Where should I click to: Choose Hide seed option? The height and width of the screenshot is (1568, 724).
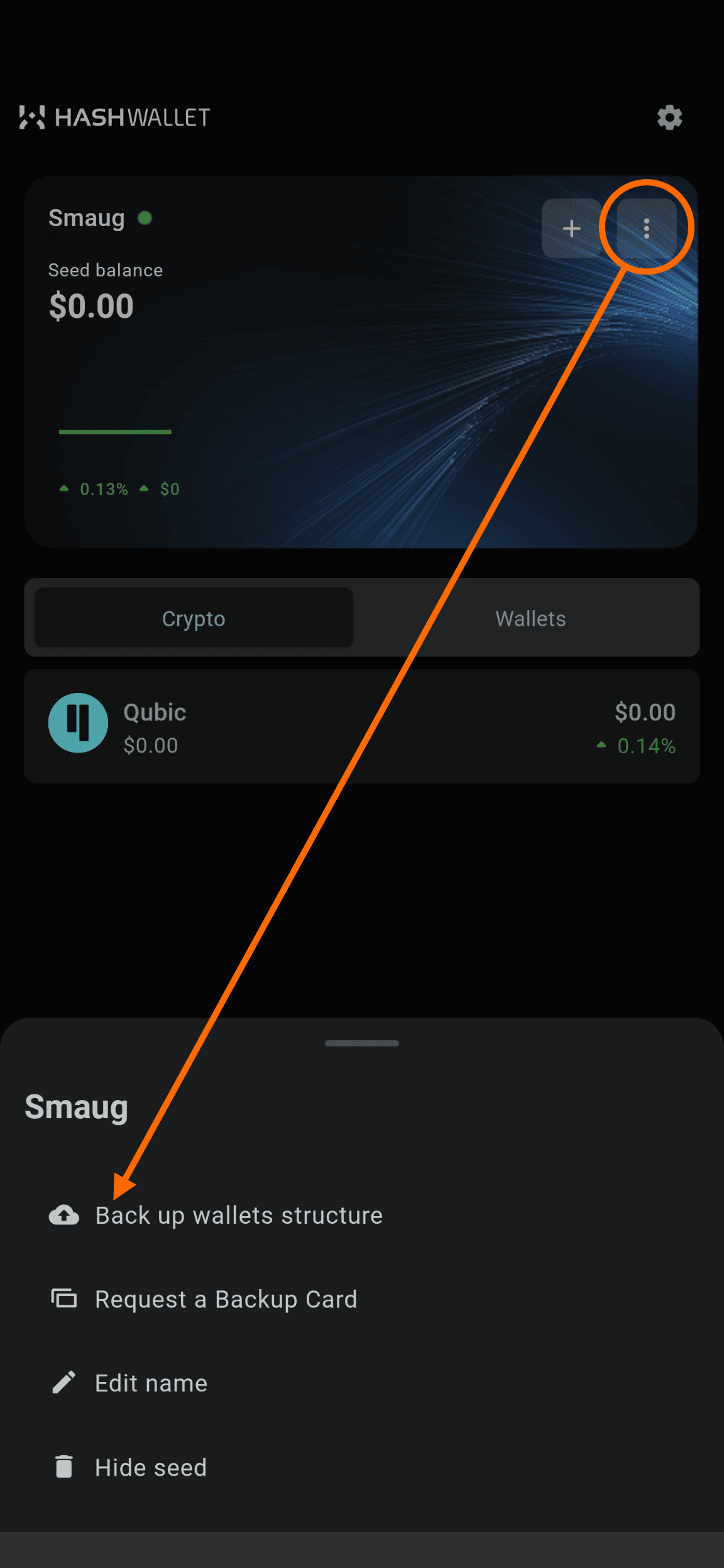click(150, 1467)
